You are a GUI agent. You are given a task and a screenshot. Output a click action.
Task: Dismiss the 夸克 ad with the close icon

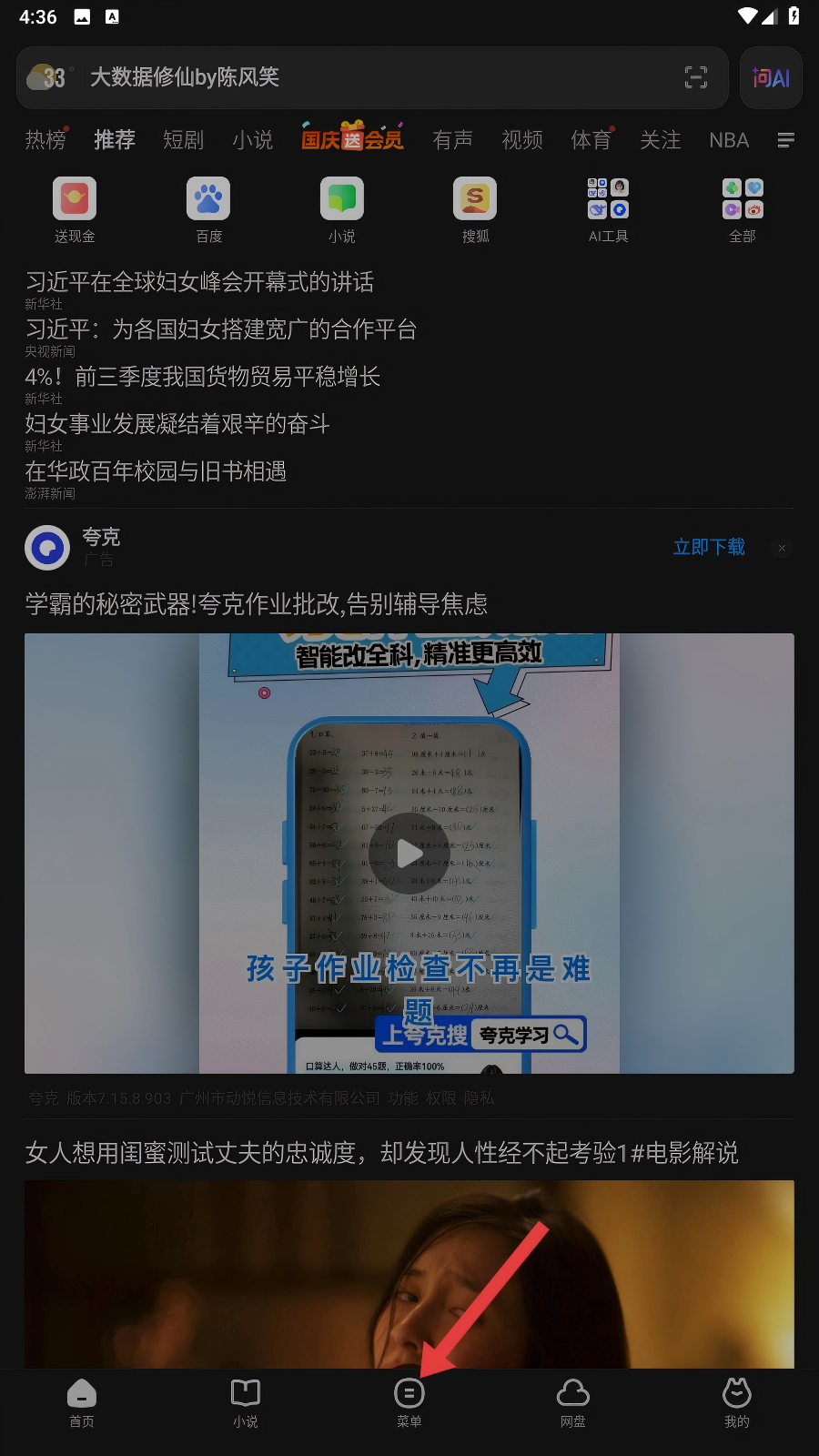(x=782, y=548)
